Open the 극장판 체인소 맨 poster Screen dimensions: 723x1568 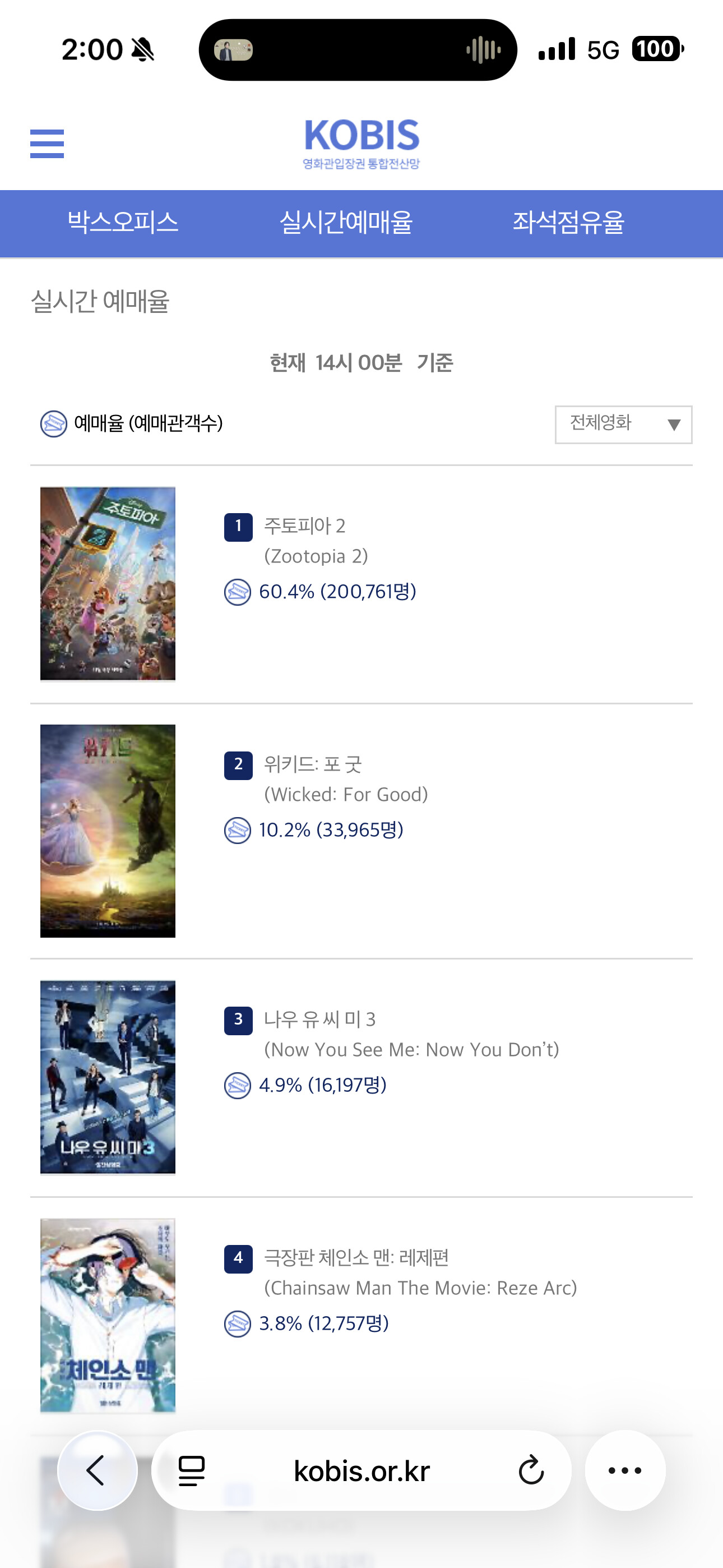108,1315
